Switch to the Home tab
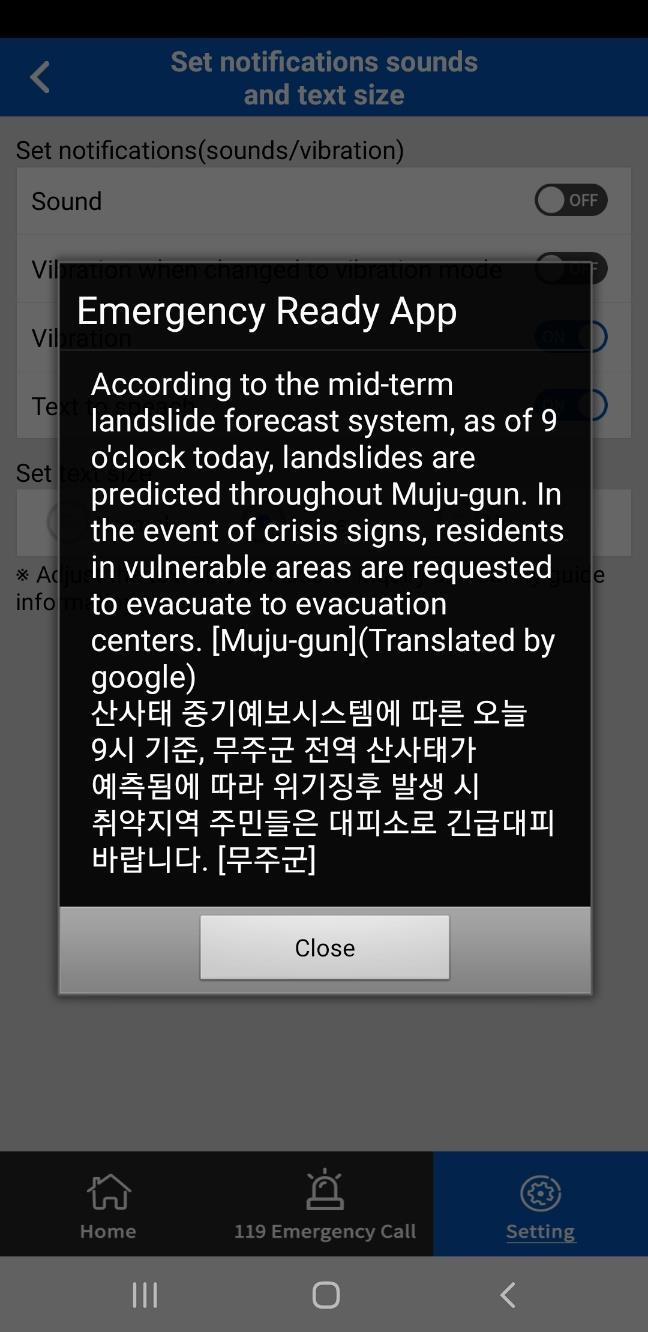The width and height of the screenshot is (648, 1332). [x=108, y=1205]
